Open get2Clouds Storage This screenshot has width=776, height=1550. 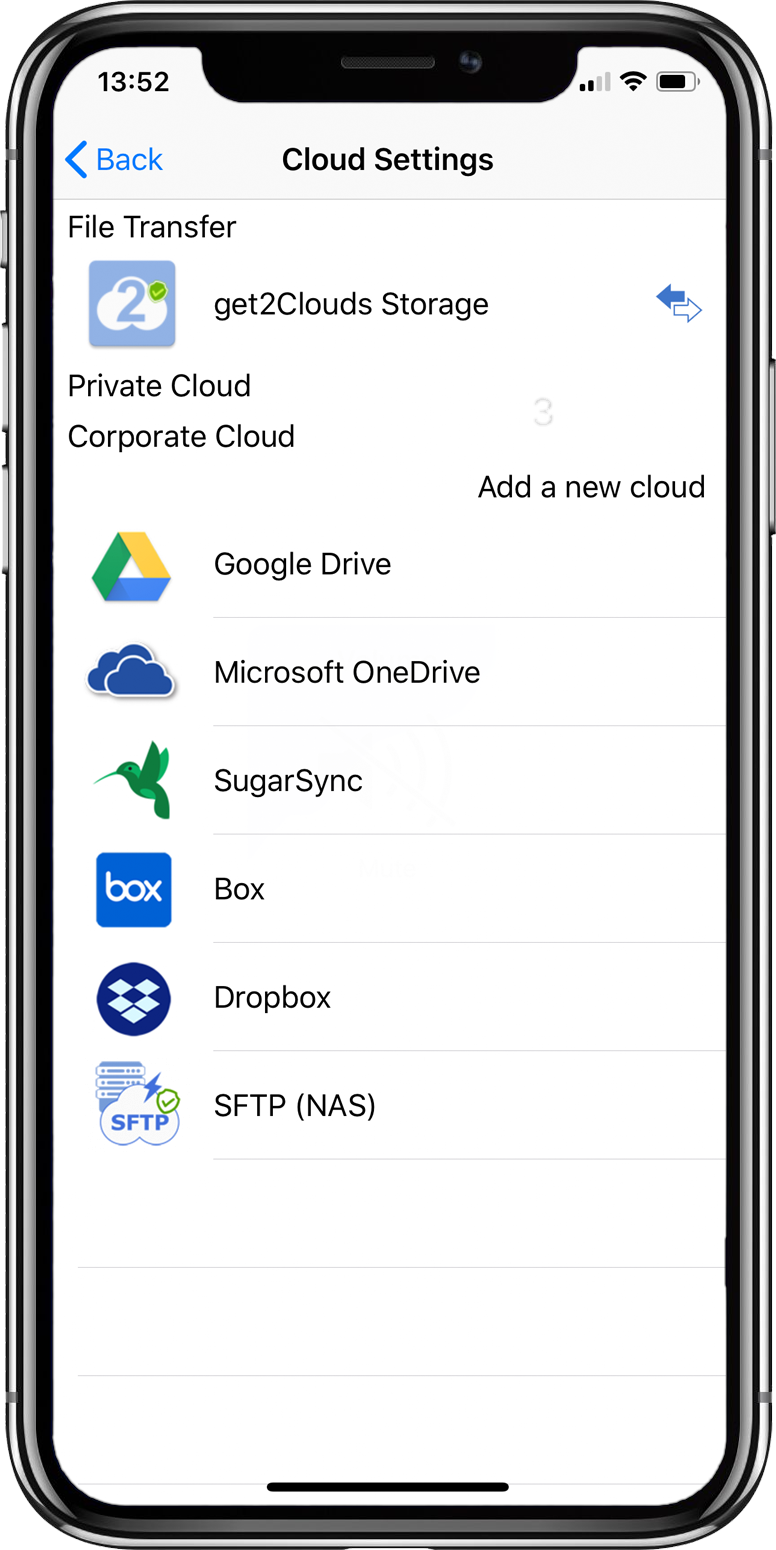point(389,304)
